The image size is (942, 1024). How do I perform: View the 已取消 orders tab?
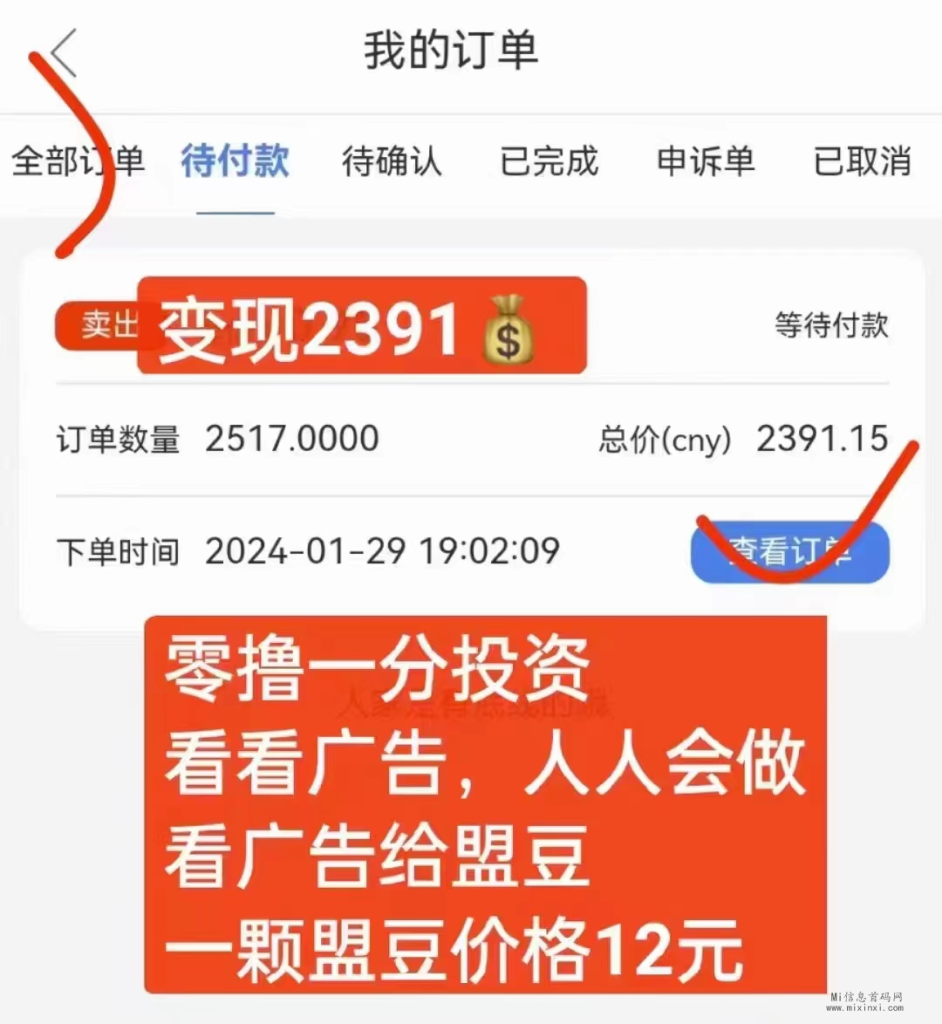(x=862, y=161)
